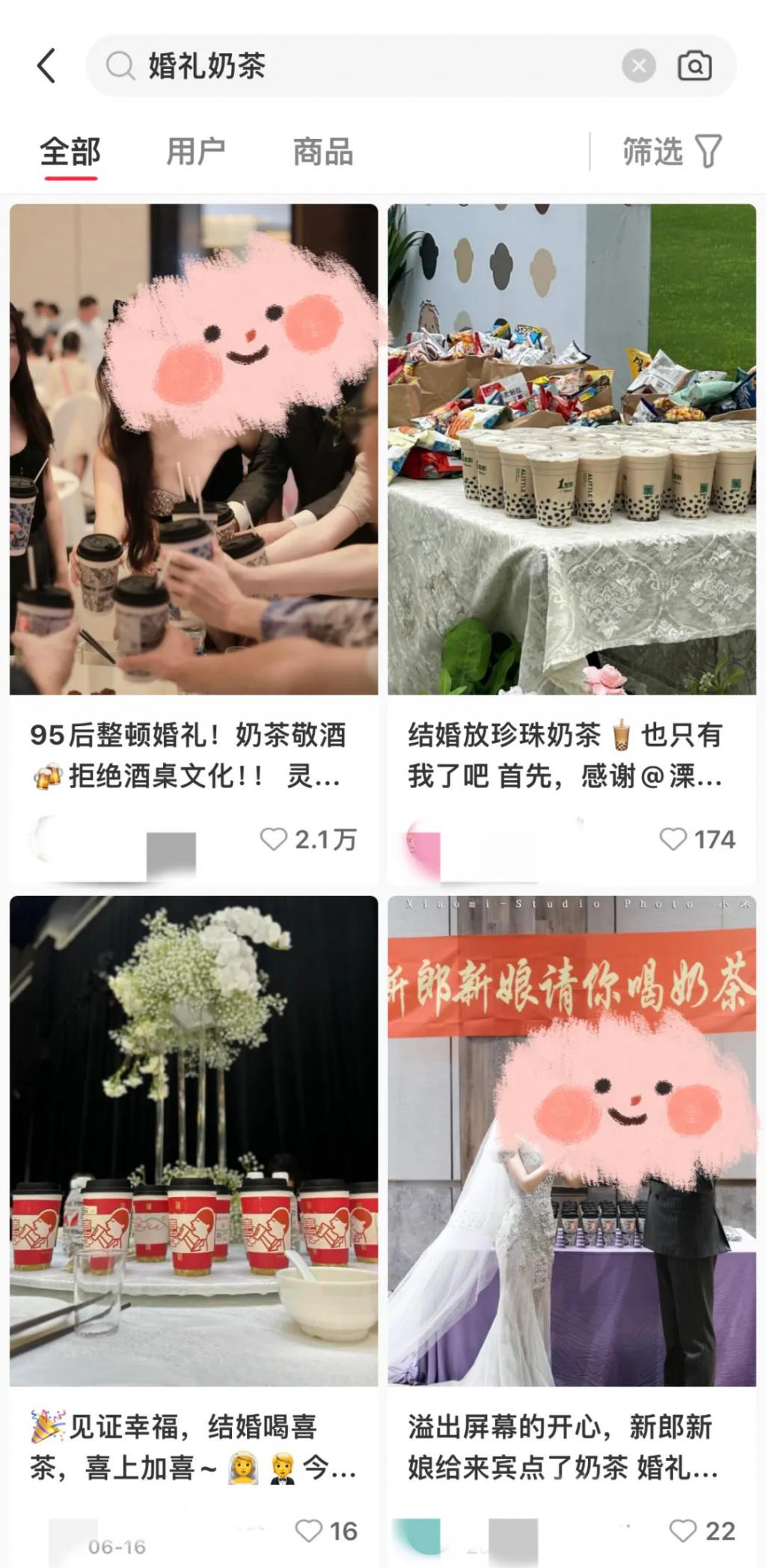
Task: Select the 全部 tab
Action: 70,152
